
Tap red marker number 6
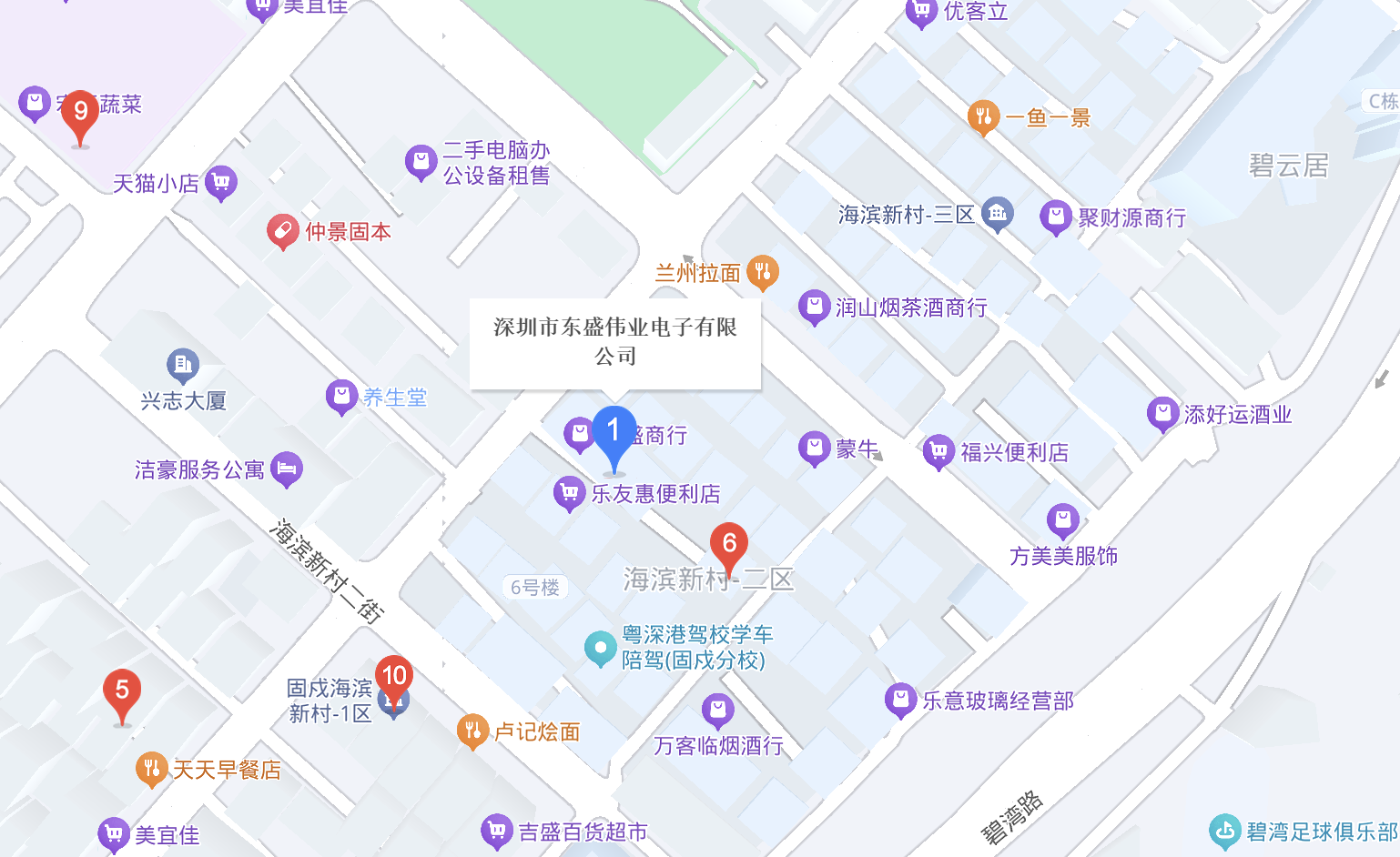tap(728, 544)
